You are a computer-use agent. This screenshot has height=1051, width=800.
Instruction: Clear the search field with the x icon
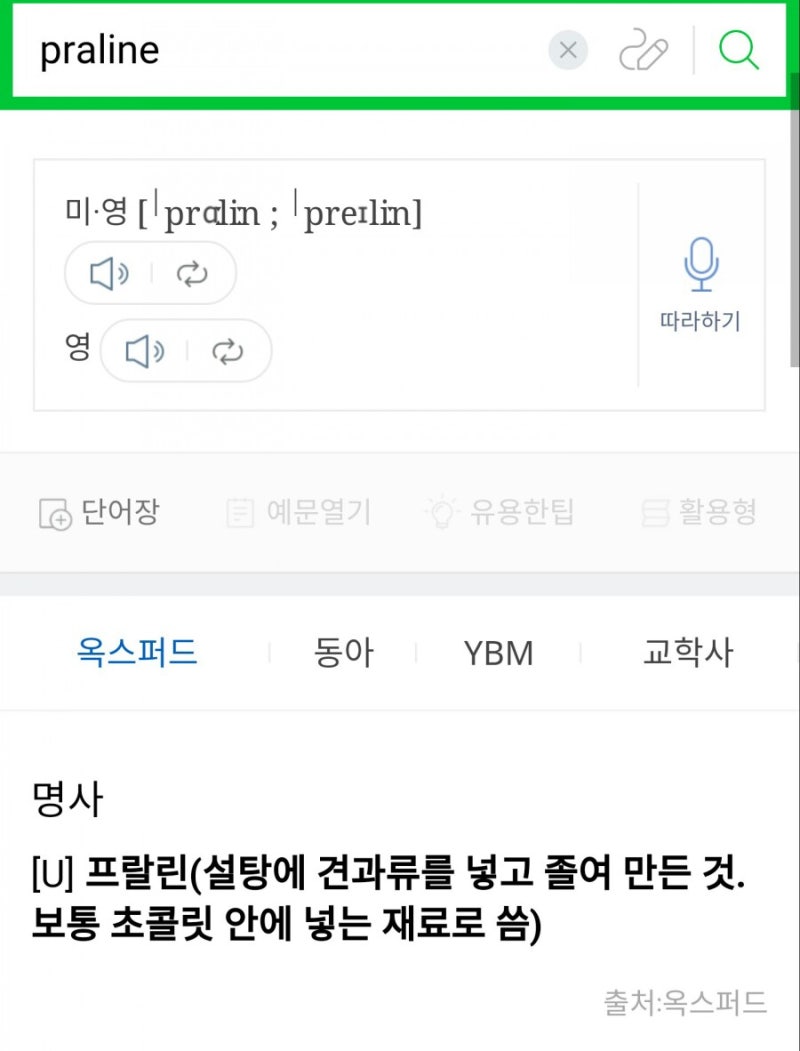[x=568, y=50]
